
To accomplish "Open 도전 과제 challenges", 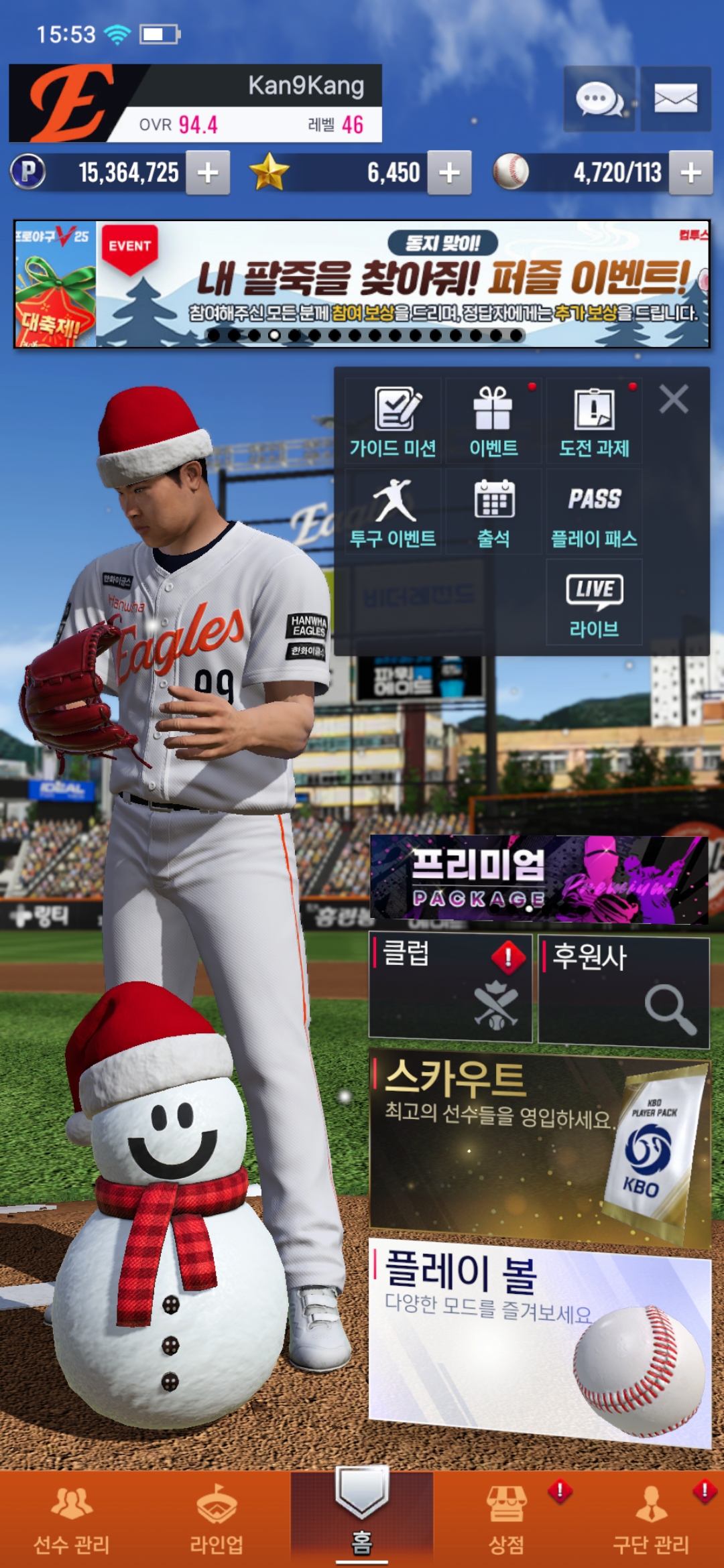I will tap(594, 421).
